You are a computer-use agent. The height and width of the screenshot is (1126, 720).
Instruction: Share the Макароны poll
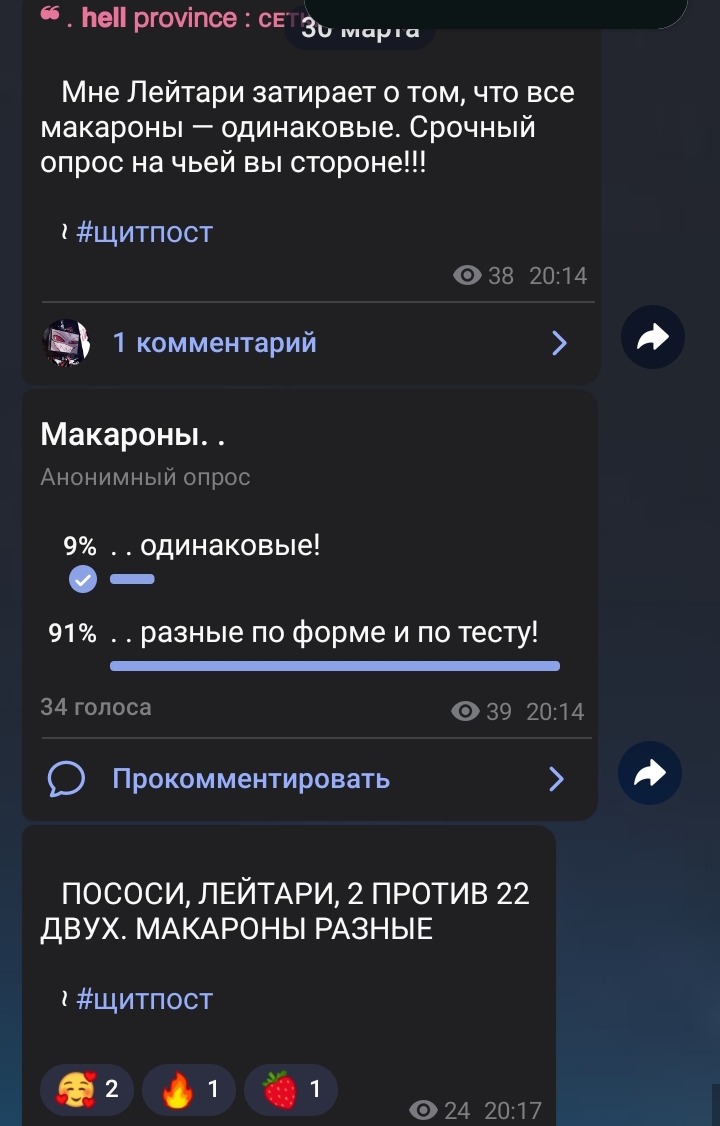pos(650,773)
